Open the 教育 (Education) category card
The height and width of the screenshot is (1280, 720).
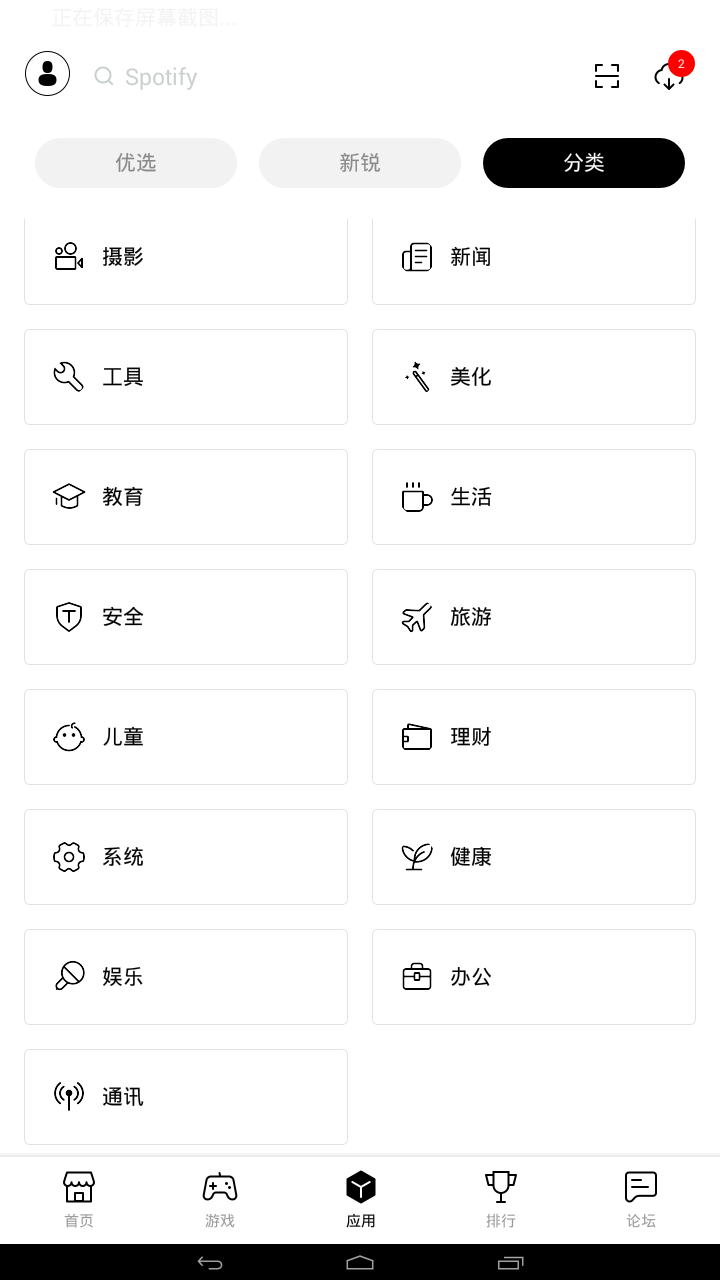click(185, 497)
